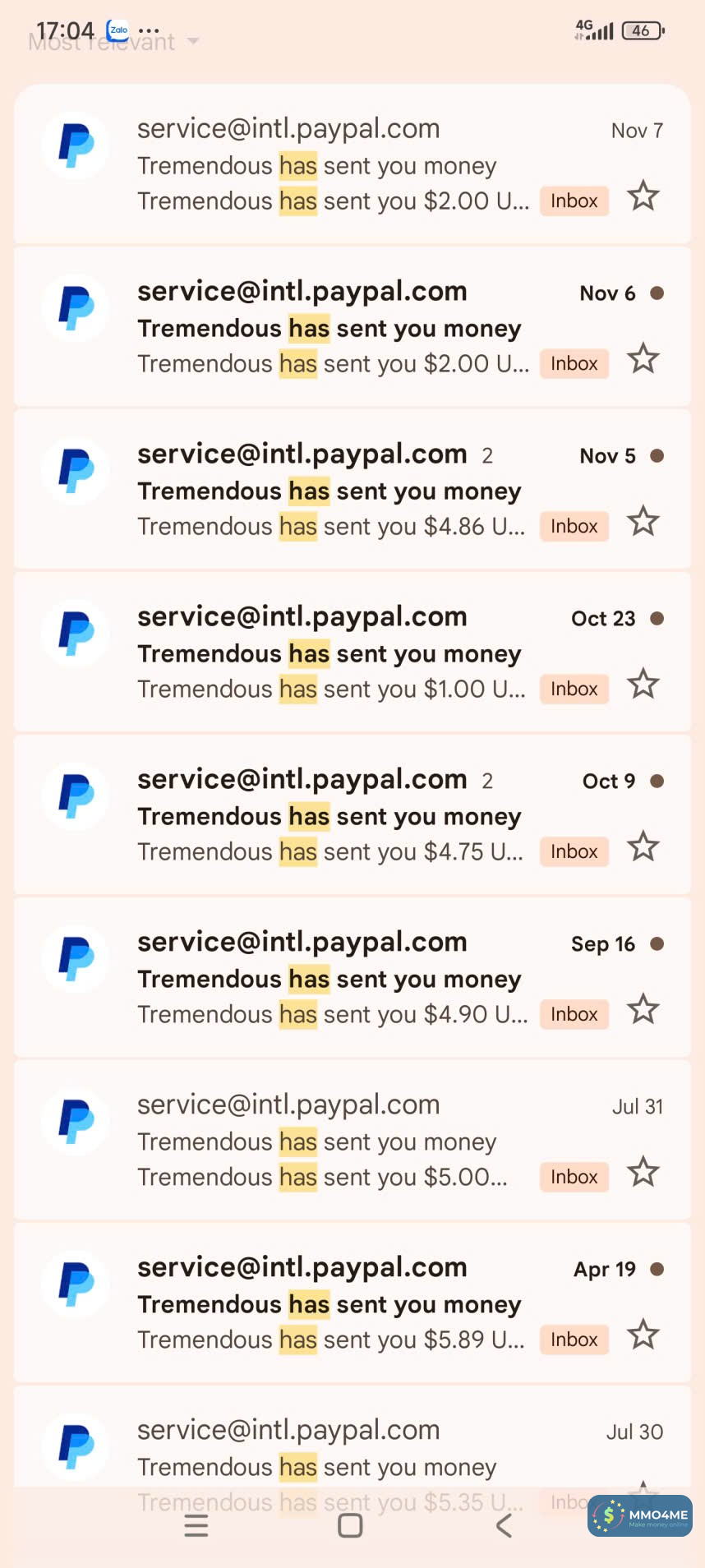Screen dimensions: 705x1568
Task: Star the Jul 31 PayPal email
Action: tap(643, 1173)
